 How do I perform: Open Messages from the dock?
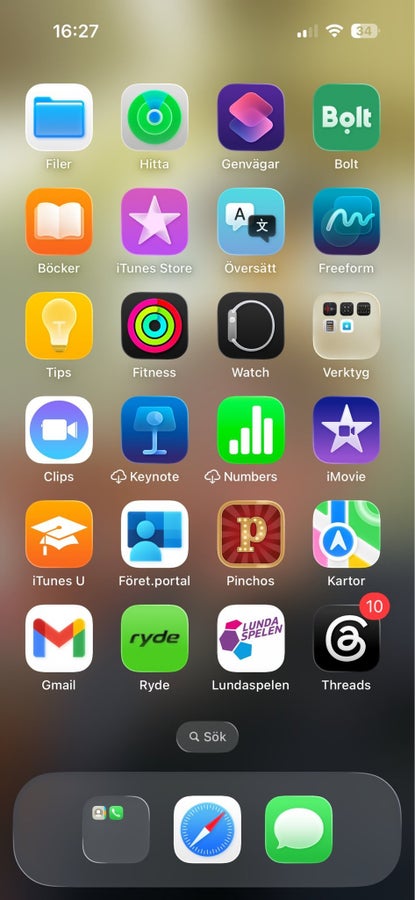[298, 829]
